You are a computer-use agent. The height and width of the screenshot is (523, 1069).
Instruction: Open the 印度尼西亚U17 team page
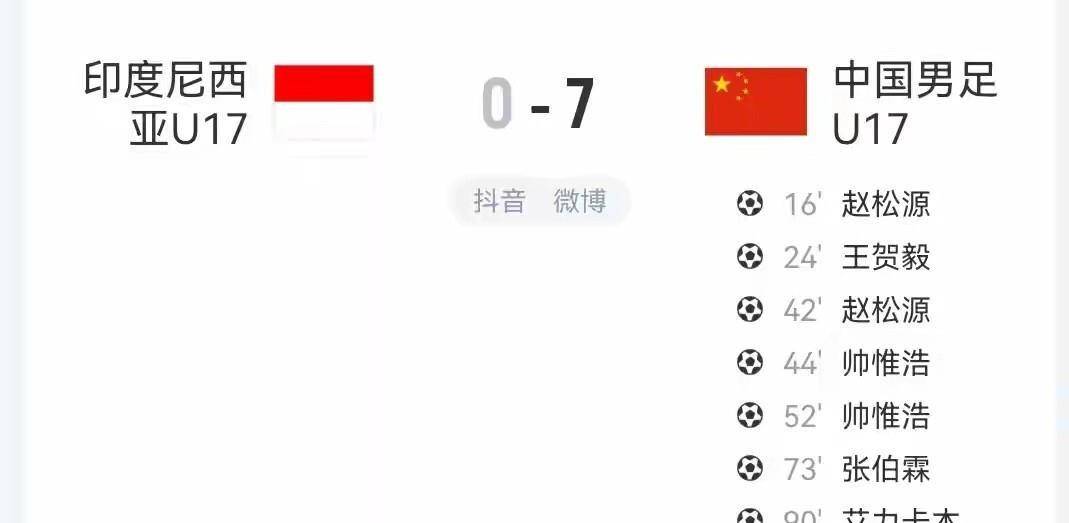pos(166,104)
